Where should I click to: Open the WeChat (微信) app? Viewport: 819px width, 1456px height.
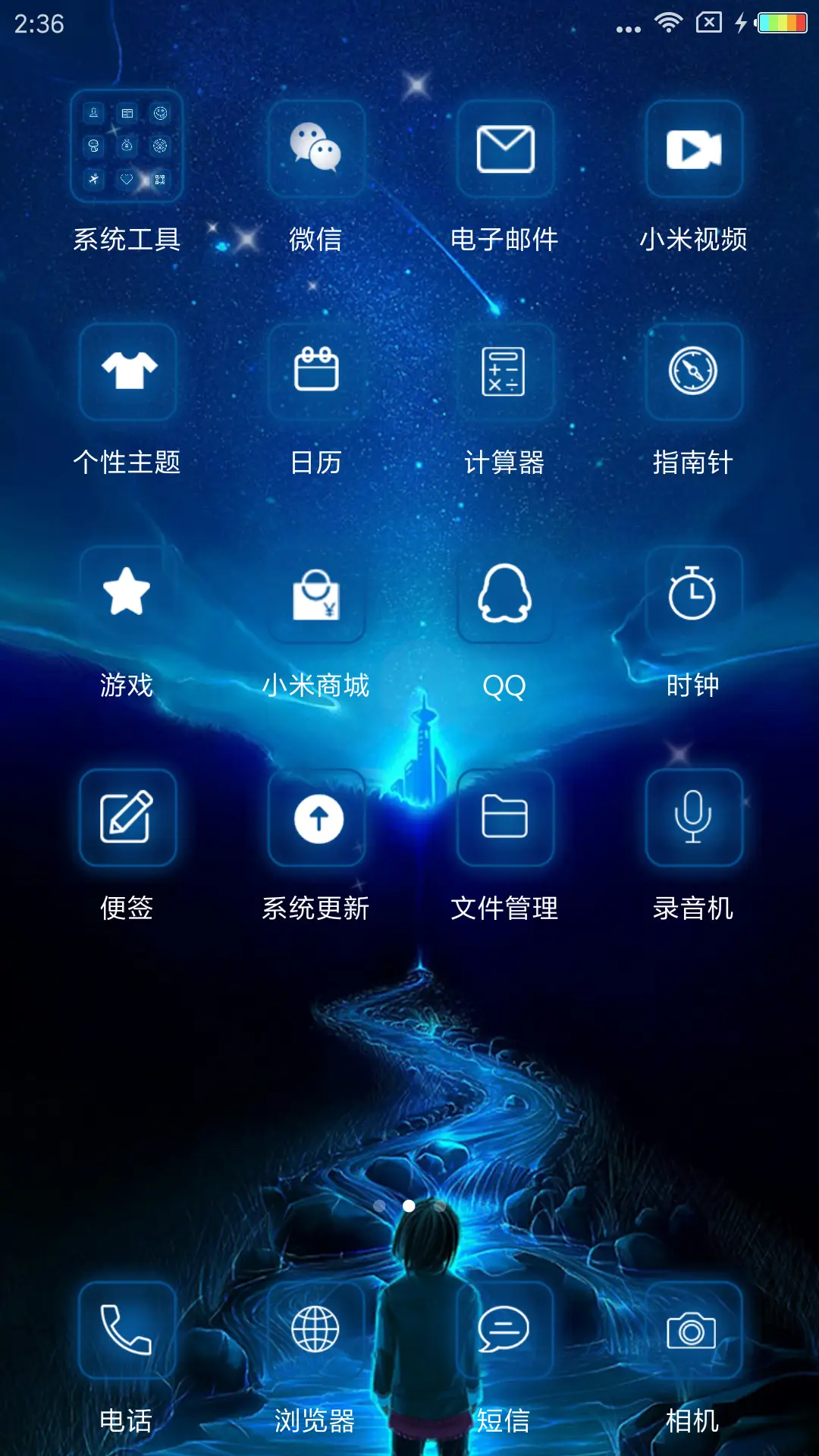coord(316,149)
